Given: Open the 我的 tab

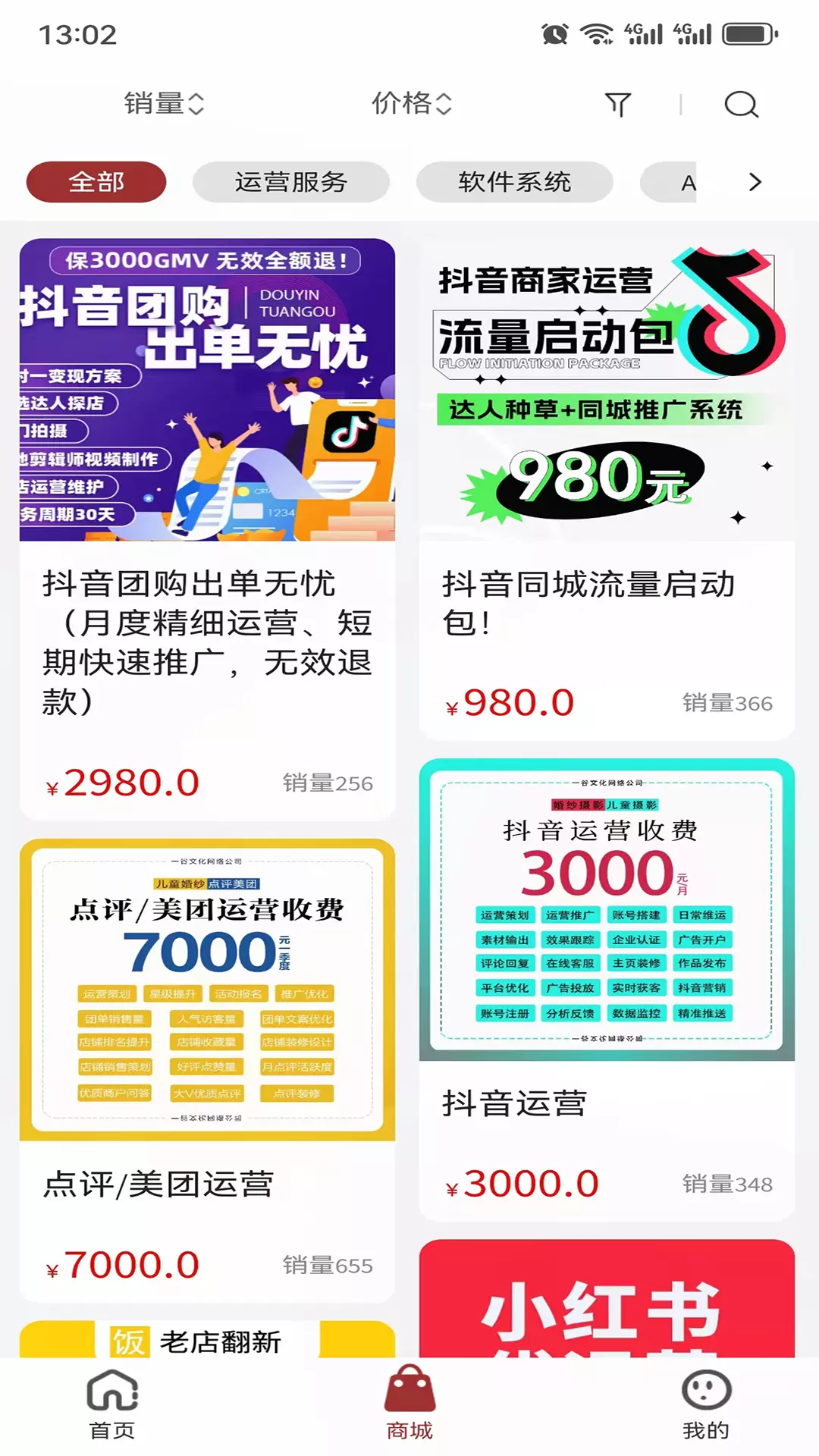Looking at the screenshot, I should pos(706,1405).
